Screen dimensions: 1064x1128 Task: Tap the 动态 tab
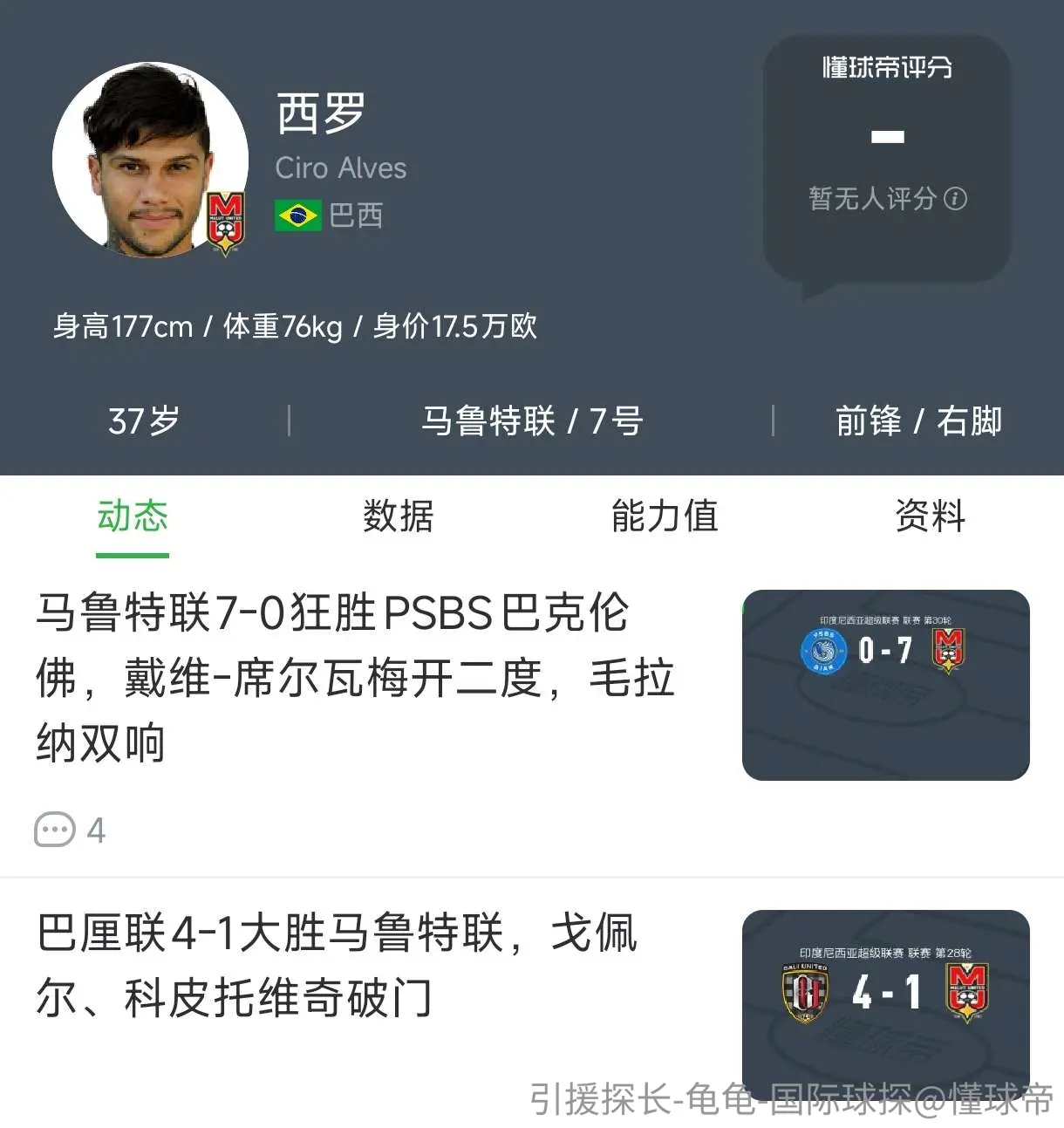tap(133, 516)
